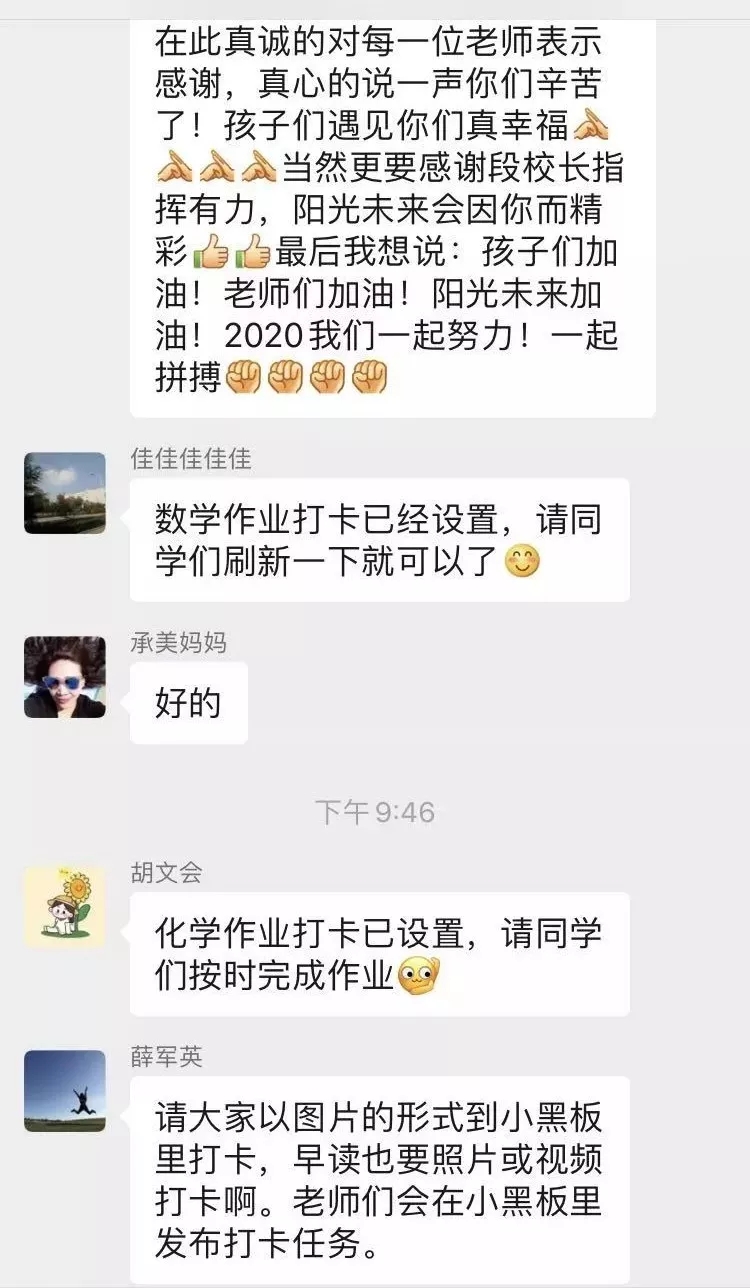View 胡文会's profile via the sunflower avatar

(65, 907)
